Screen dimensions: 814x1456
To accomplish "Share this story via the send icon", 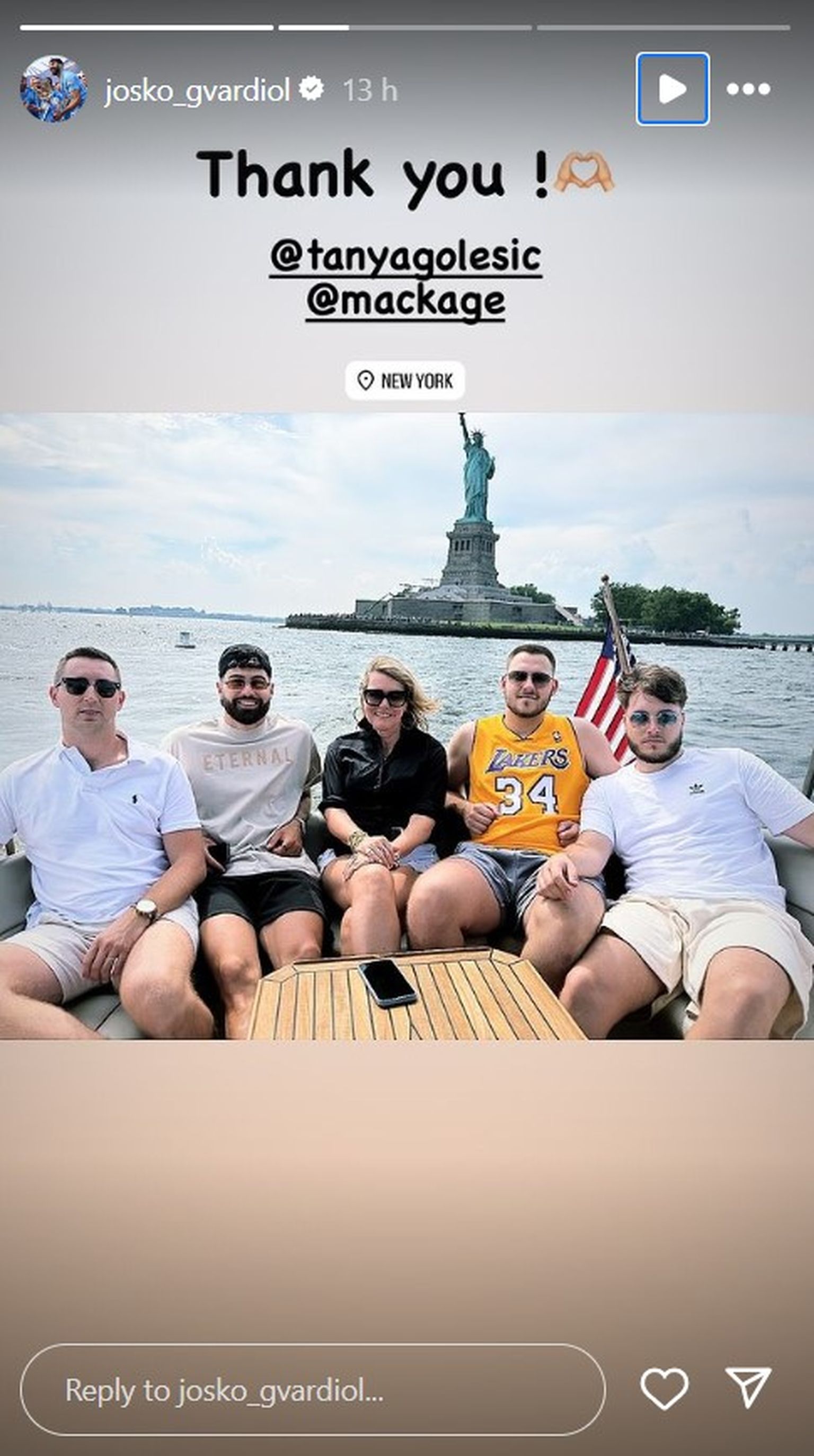I will point(748,1389).
